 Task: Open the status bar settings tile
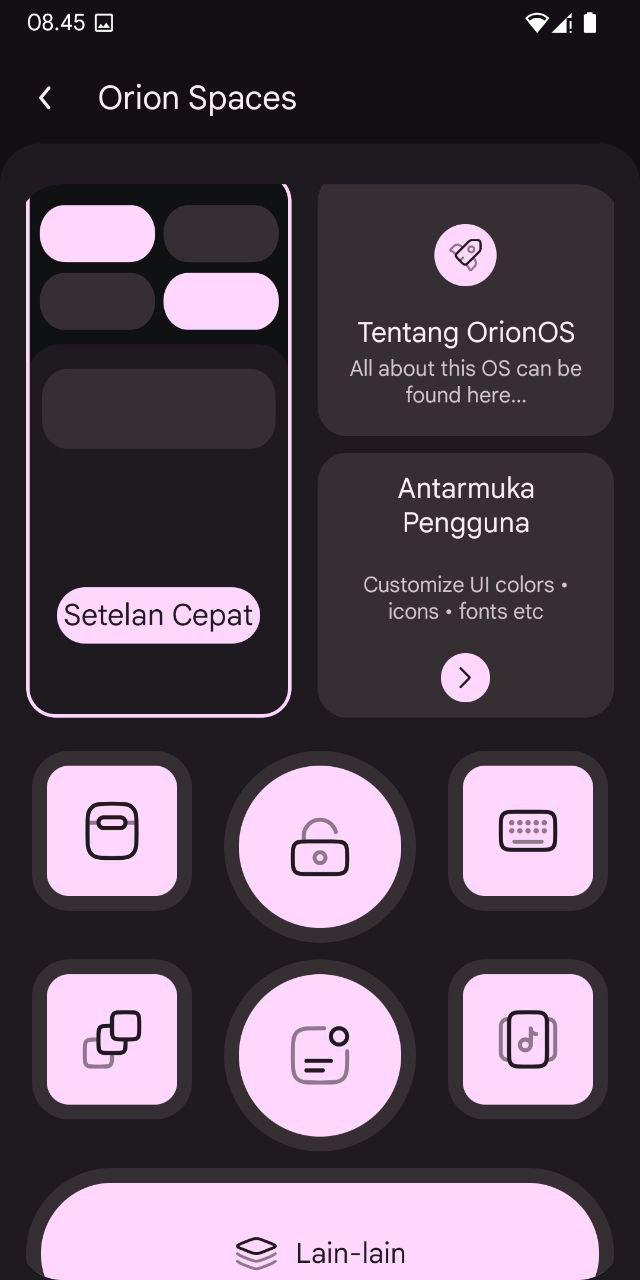(112, 831)
